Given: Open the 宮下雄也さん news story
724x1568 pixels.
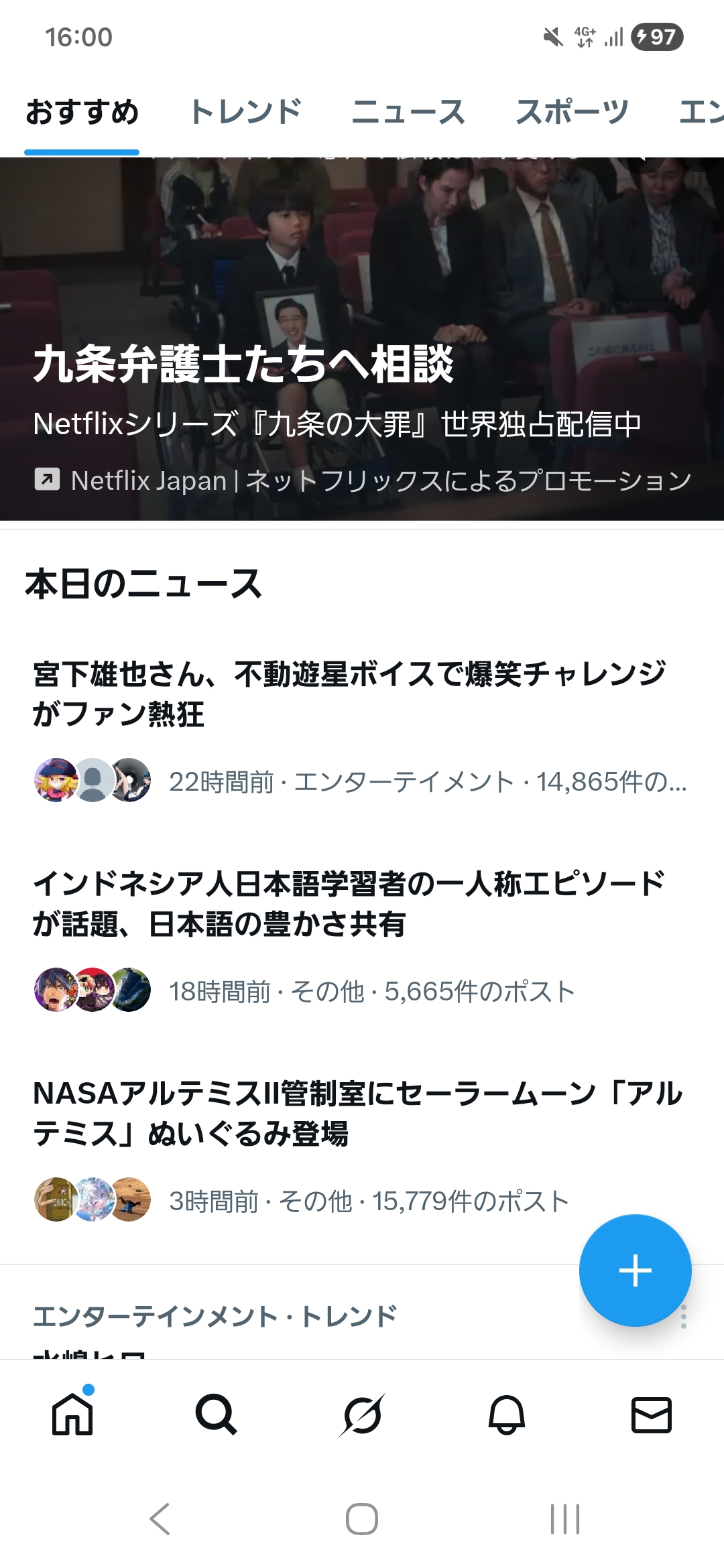Looking at the screenshot, I should point(349,694).
